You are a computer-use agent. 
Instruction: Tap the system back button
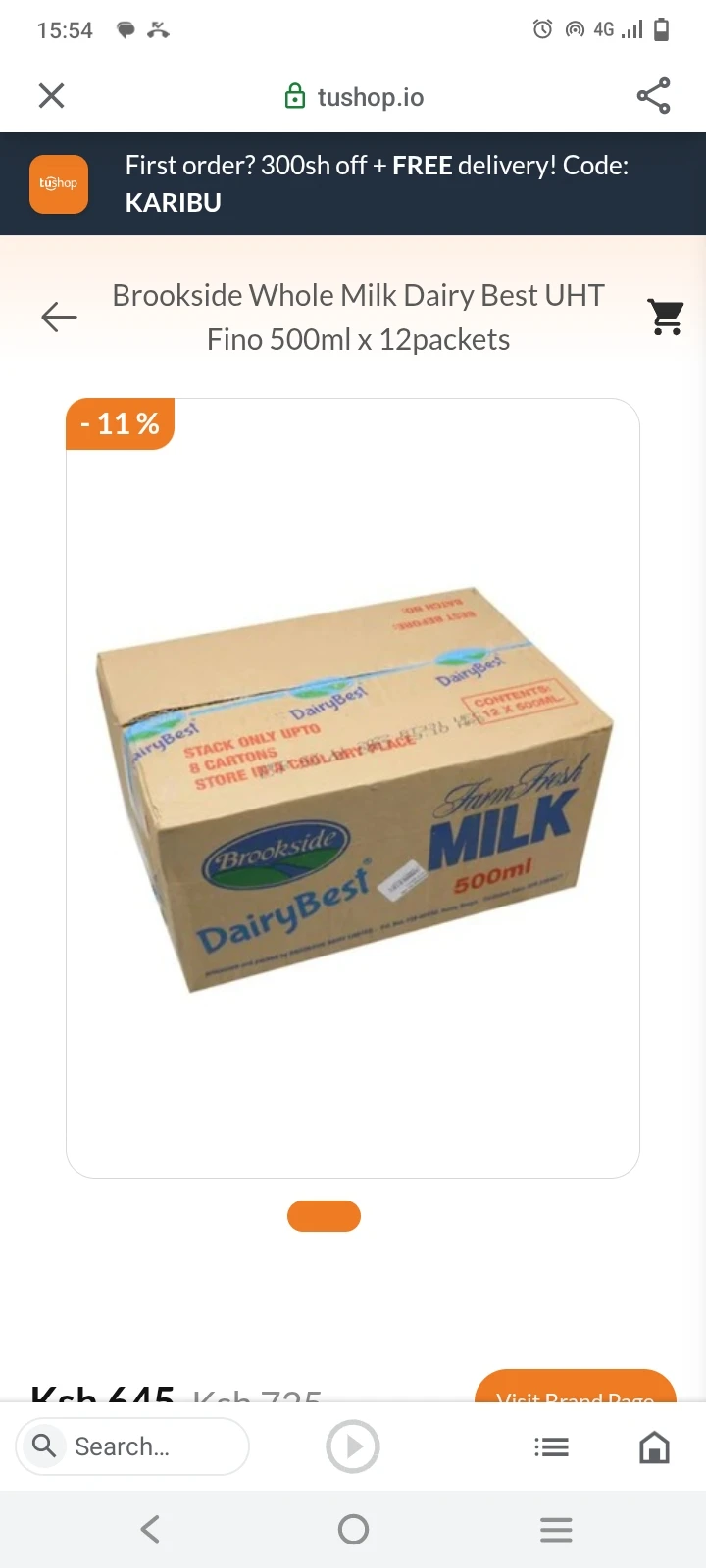(150, 1529)
